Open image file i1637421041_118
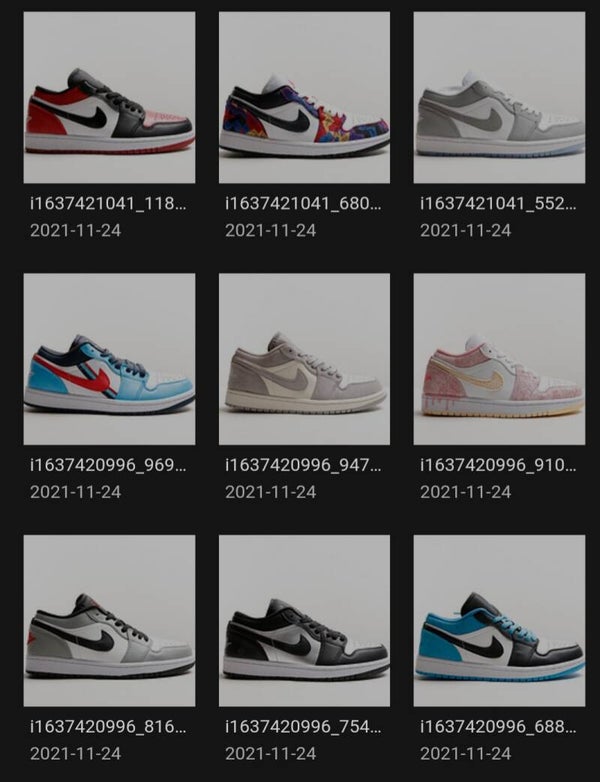 click(109, 98)
